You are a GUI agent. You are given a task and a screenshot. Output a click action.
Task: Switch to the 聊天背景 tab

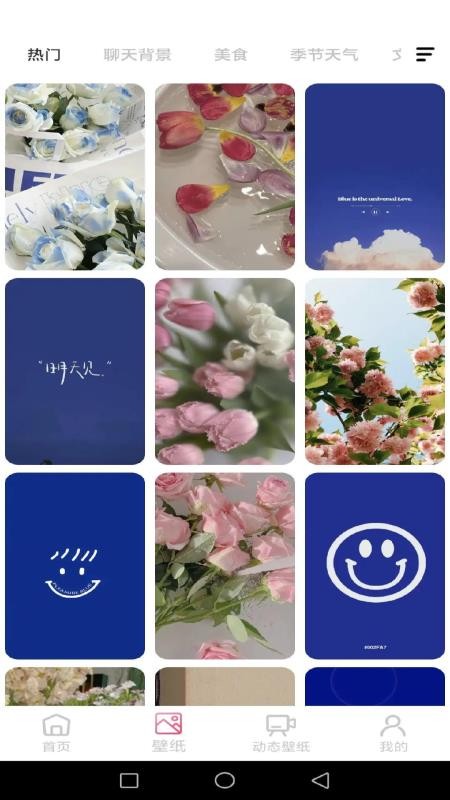coord(137,55)
